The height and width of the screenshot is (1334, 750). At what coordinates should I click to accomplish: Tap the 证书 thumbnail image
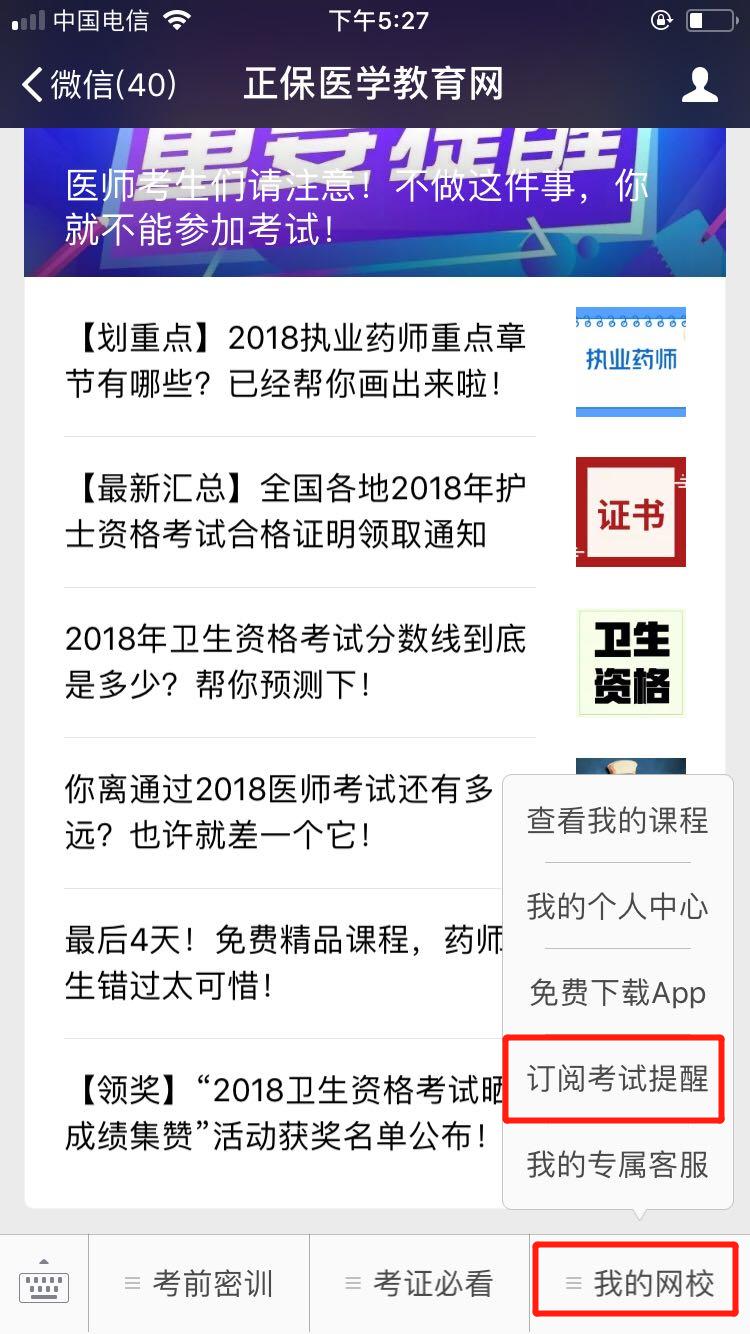(630, 512)
